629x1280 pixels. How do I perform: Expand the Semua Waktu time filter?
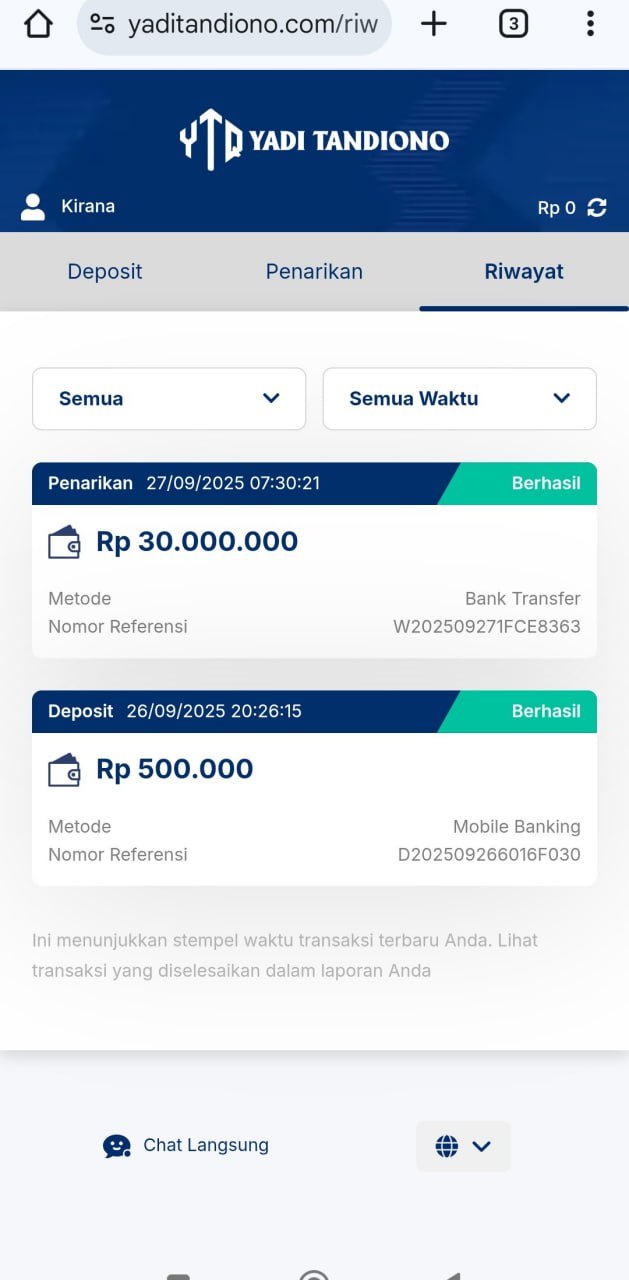459,399
